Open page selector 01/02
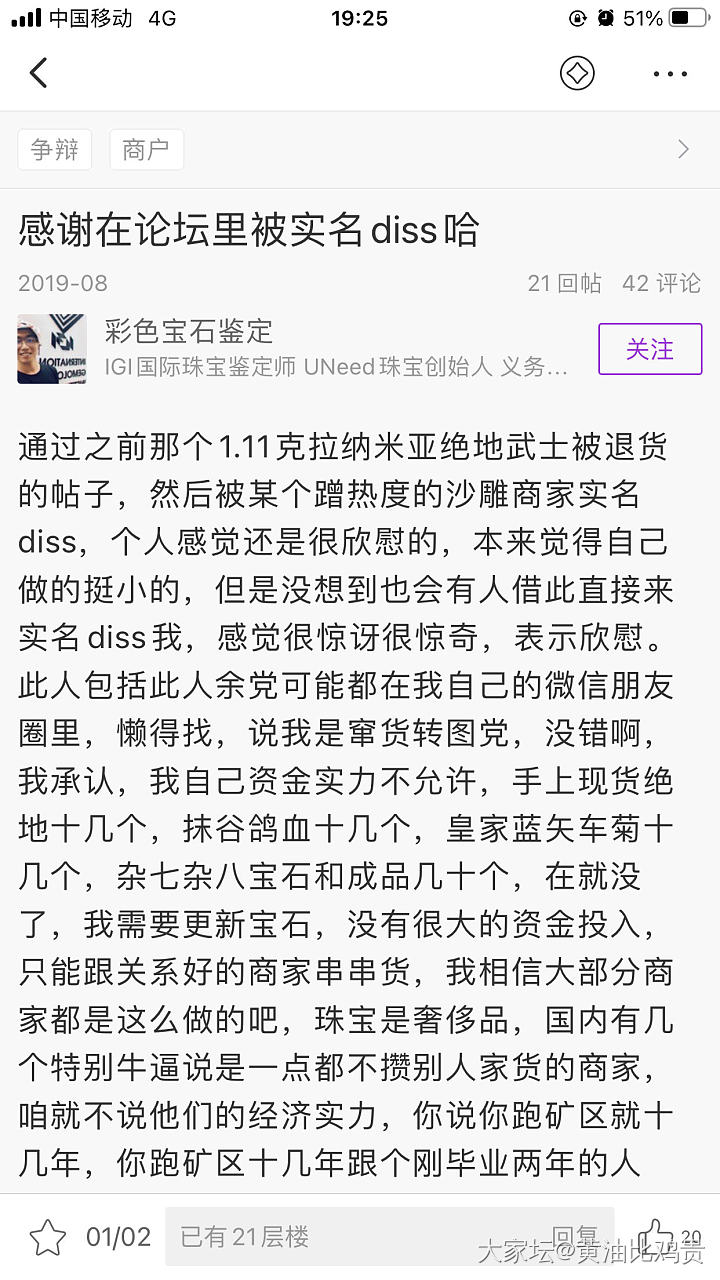This screenshot has height=1280, width=720. tap(118, 1237)
